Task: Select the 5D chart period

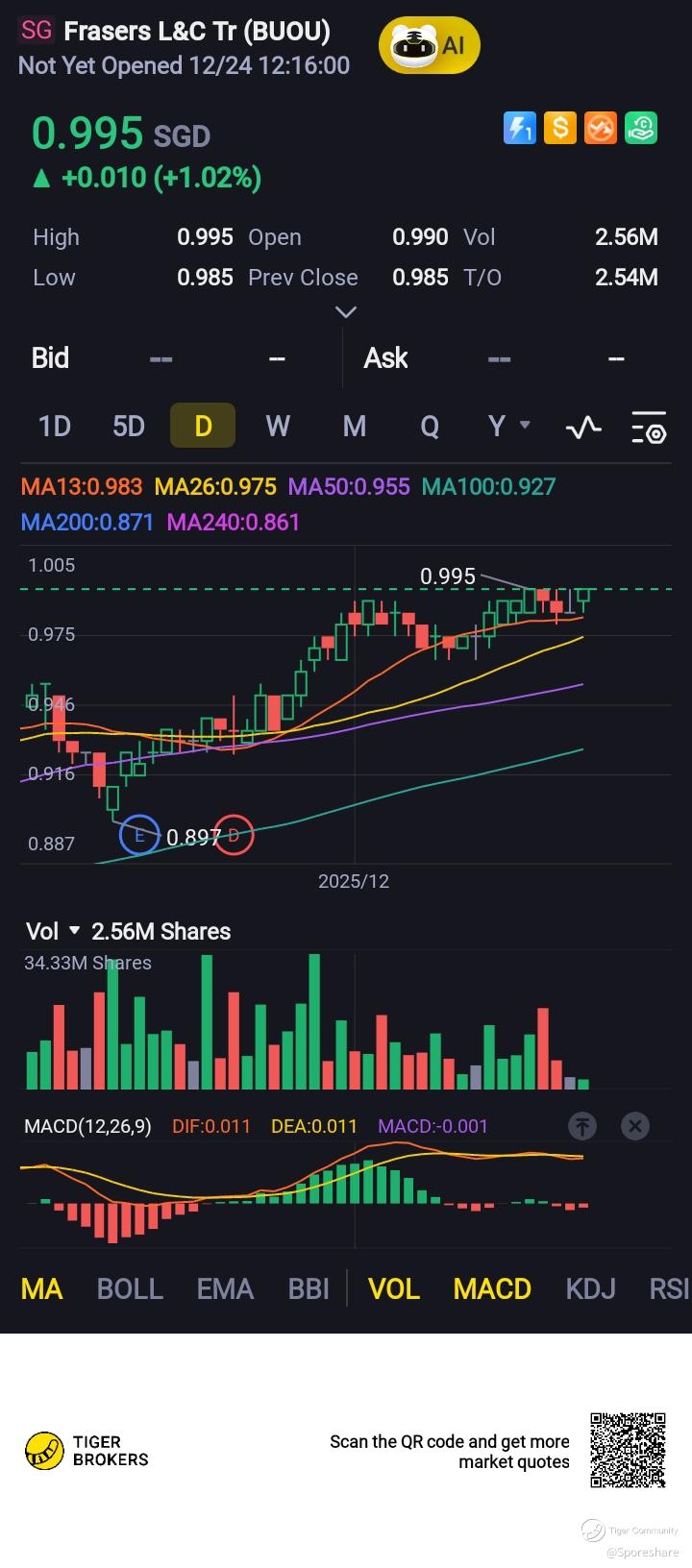Action: coord(129,426)
